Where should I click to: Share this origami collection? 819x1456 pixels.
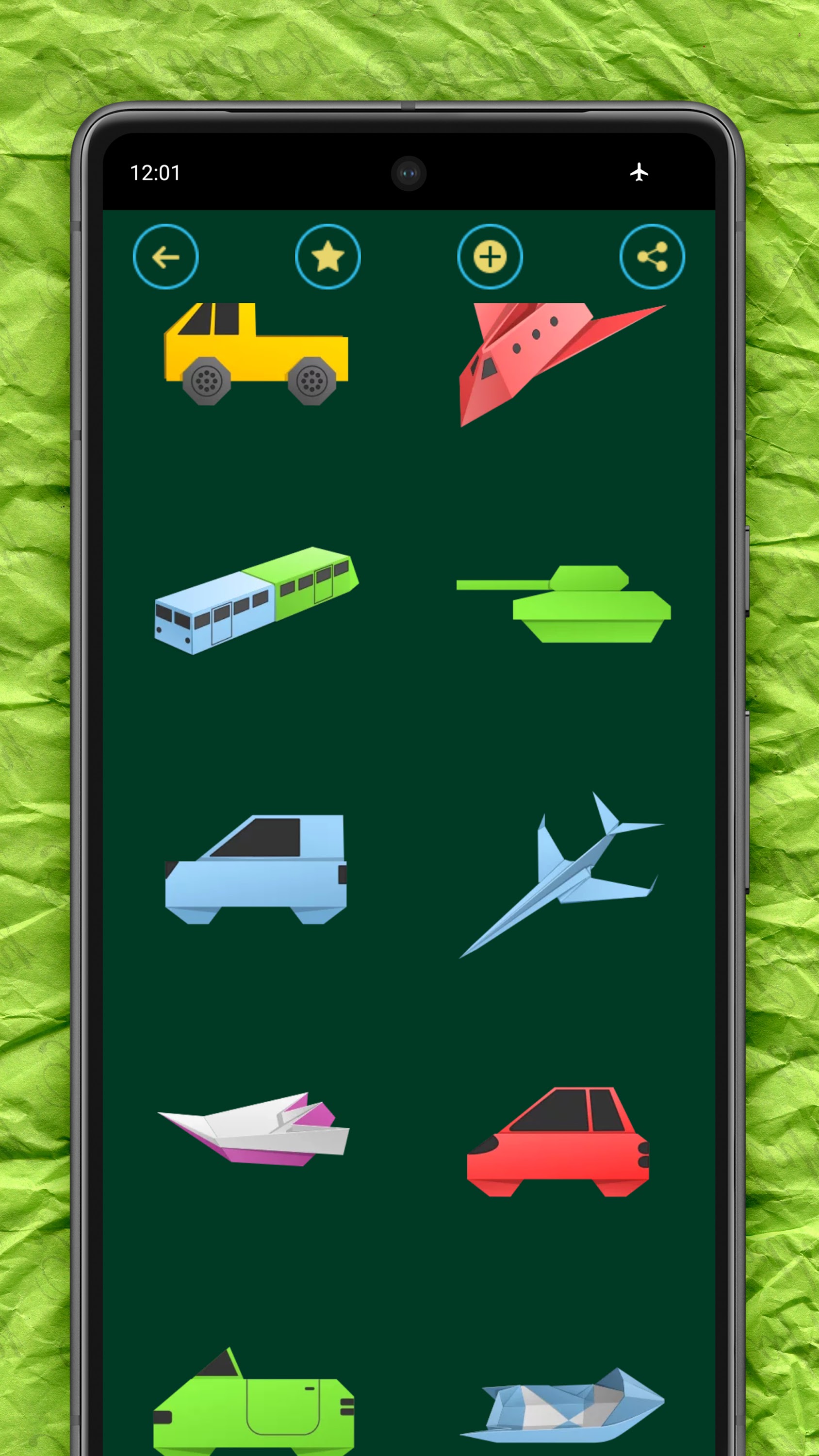pyautogui.click(x=652, y=256)
